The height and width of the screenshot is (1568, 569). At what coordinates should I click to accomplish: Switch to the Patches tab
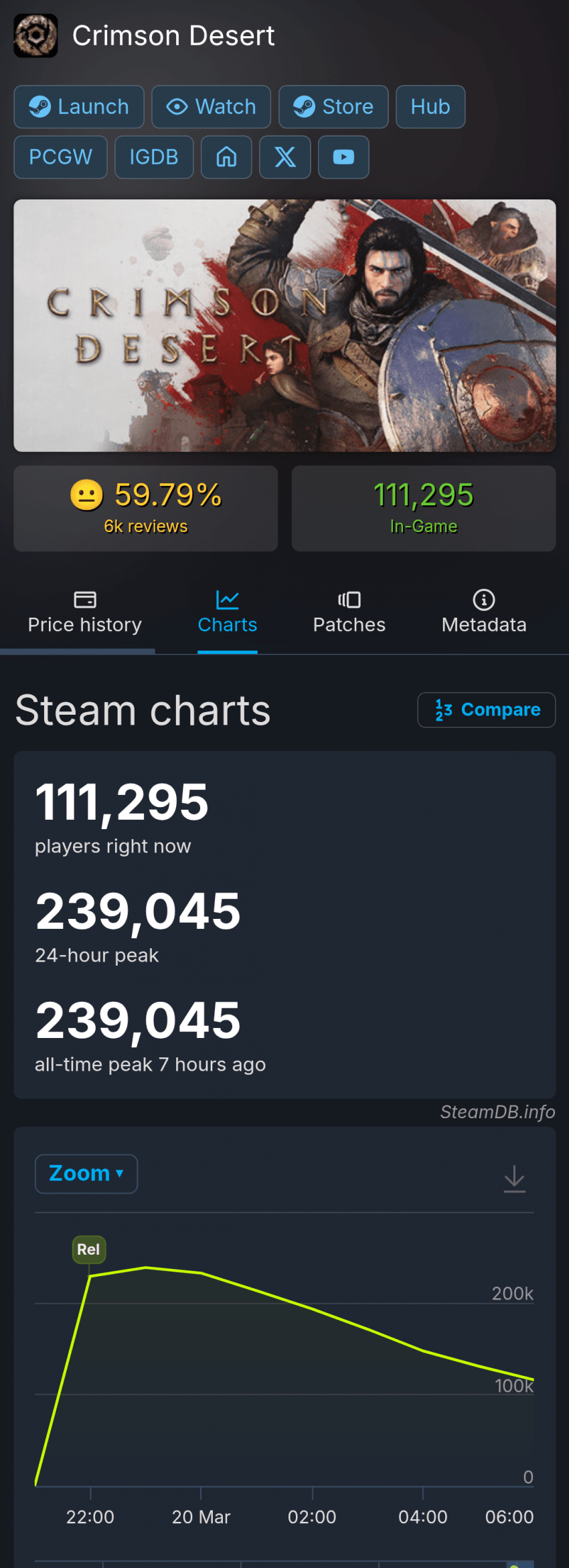tap(349, 612)
